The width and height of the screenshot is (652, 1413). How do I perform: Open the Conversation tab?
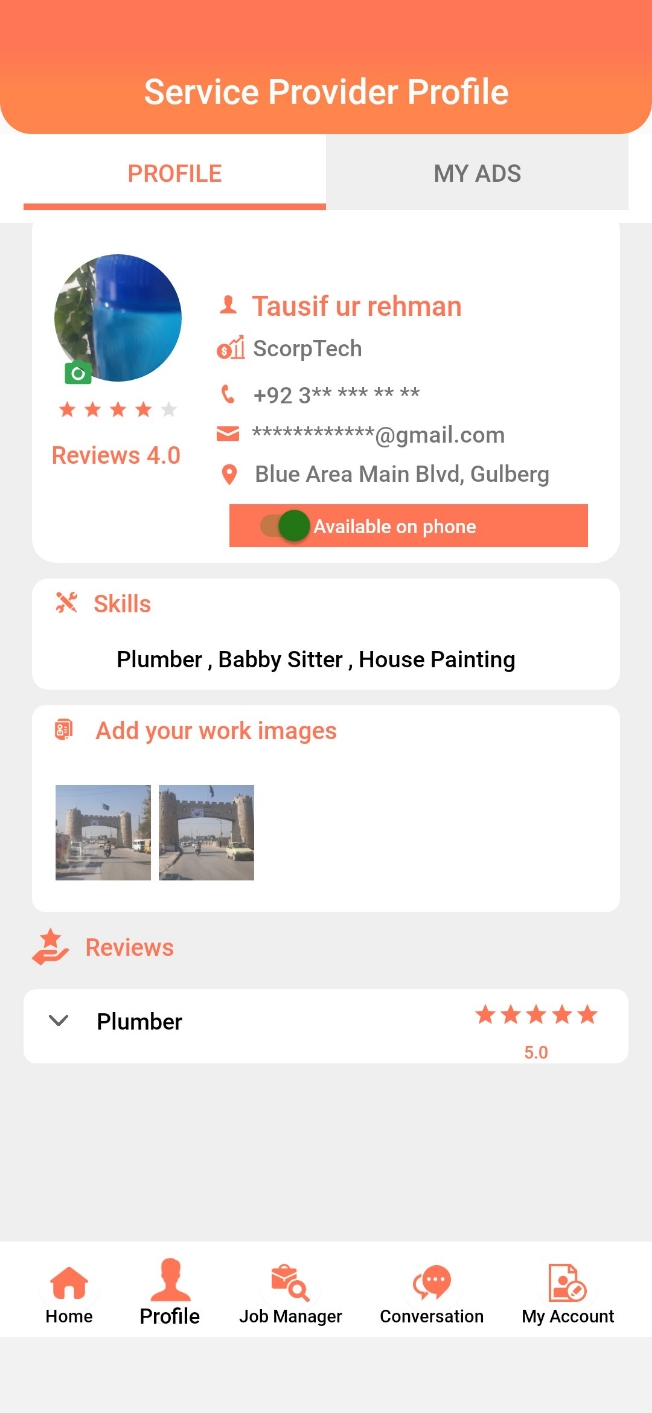pos(431,1294)
